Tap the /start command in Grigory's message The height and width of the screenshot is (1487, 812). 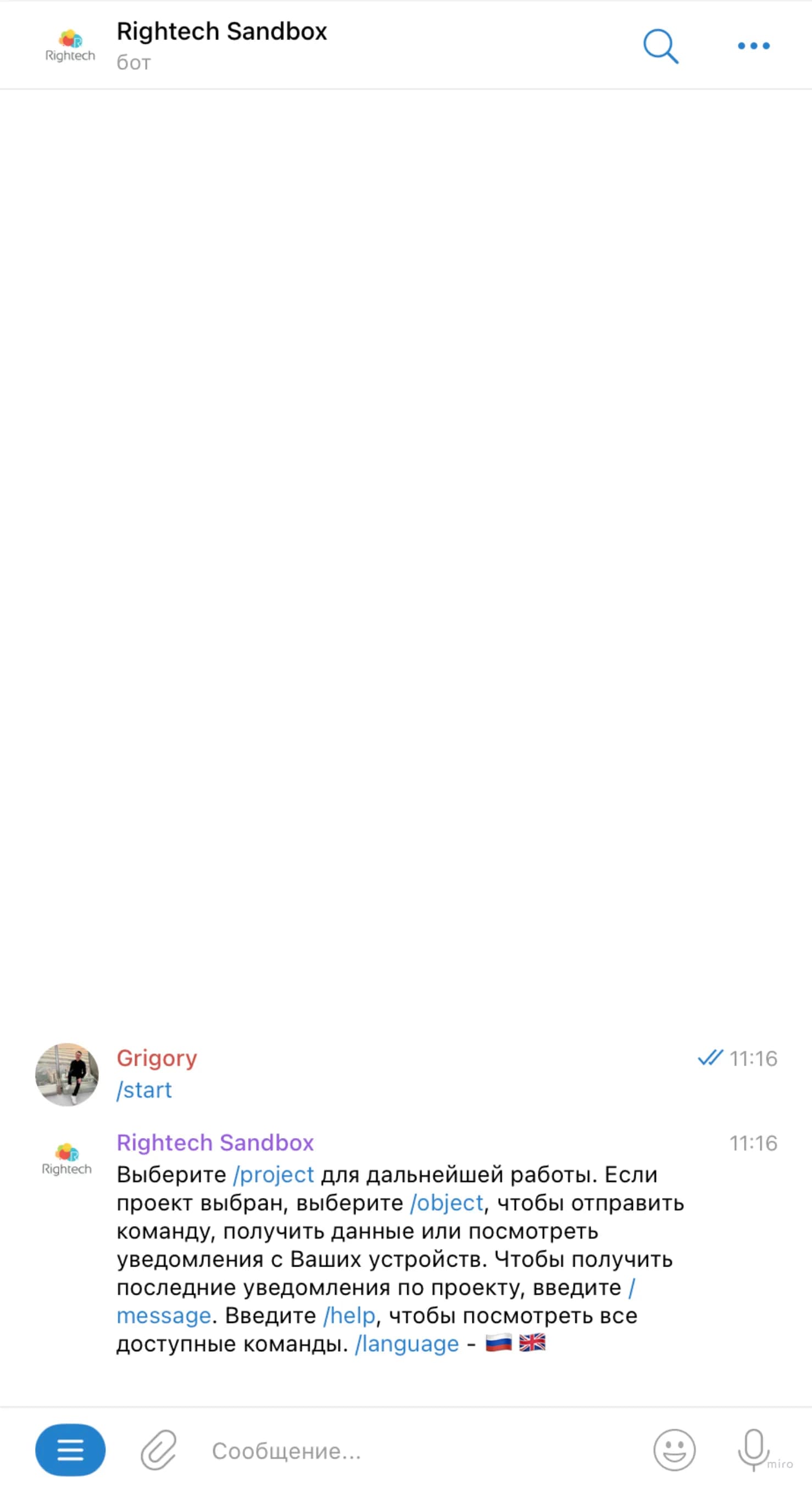pos(144,1090)
